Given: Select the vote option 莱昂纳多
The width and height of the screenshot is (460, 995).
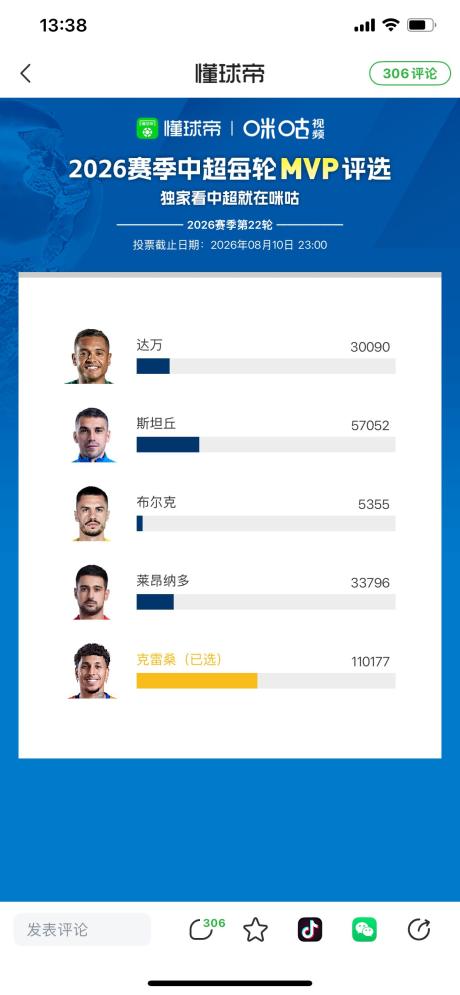Looking at the screenshot, I should coord(230,592).
